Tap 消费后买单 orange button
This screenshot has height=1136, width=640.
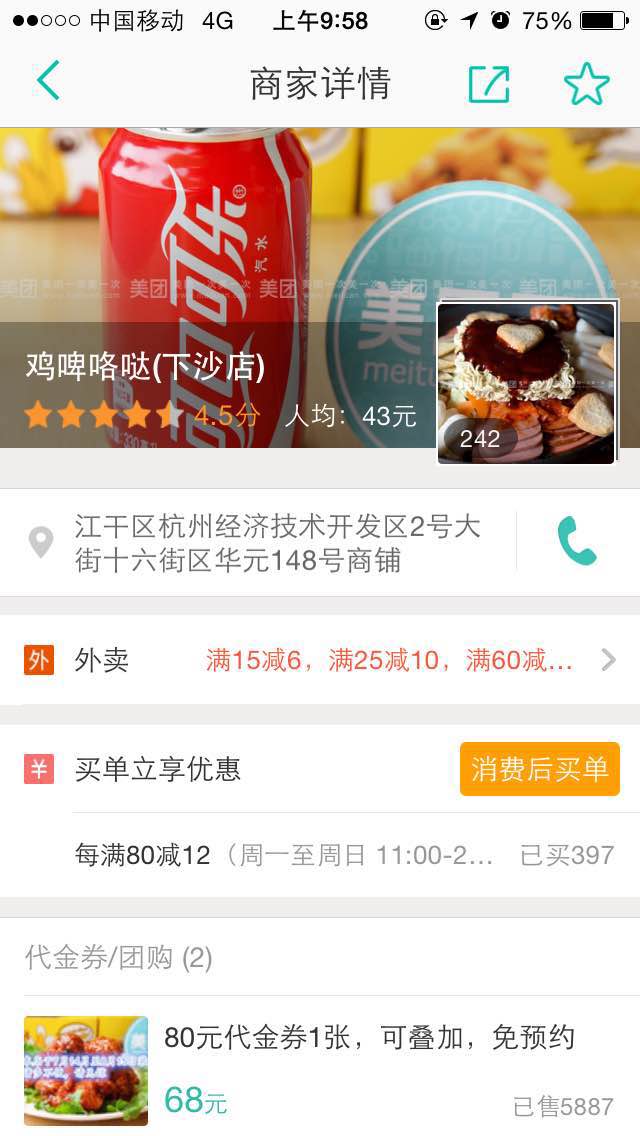point(539,769)
